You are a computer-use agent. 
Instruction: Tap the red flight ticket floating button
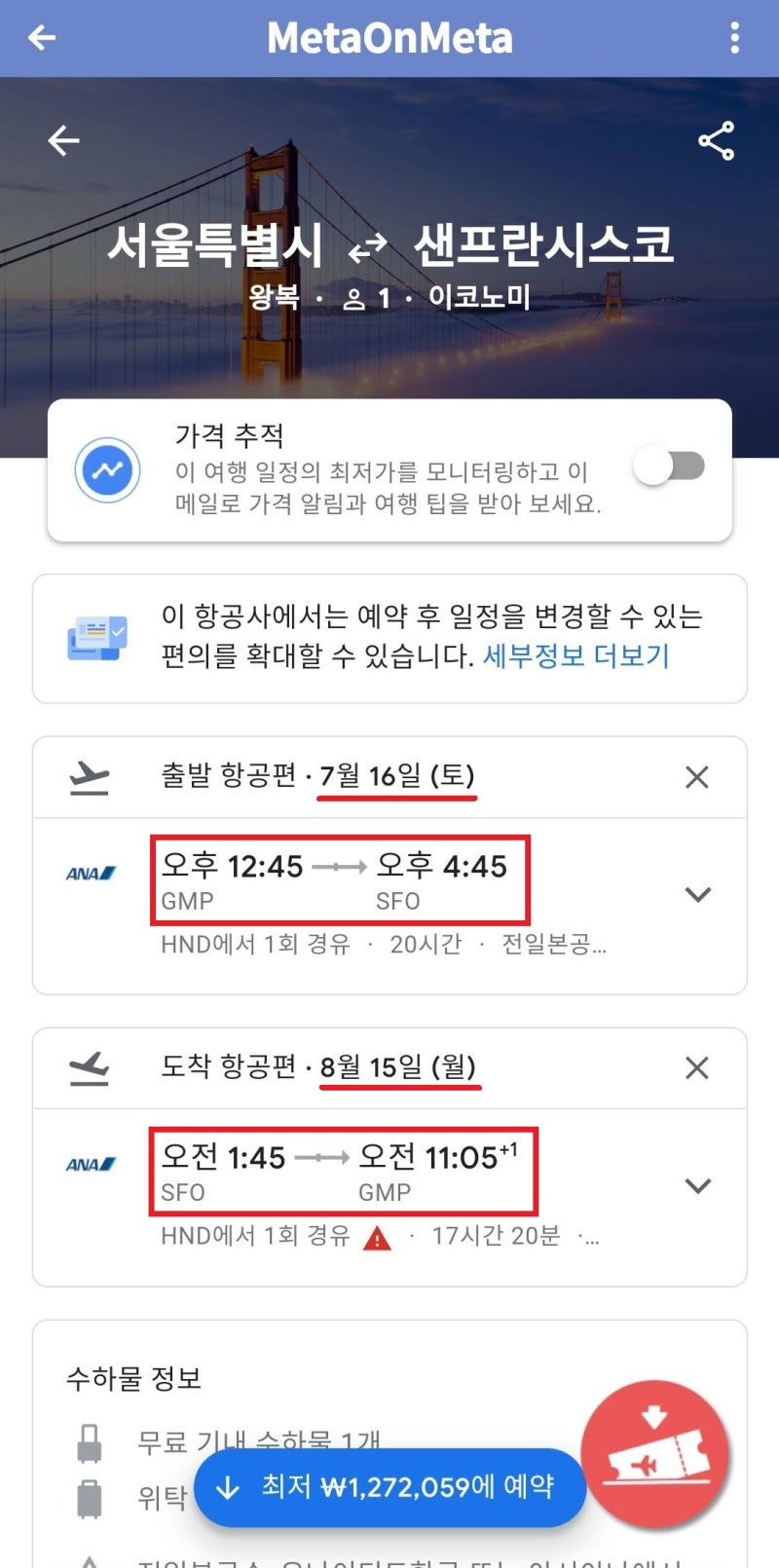(x=654, y=1453)
